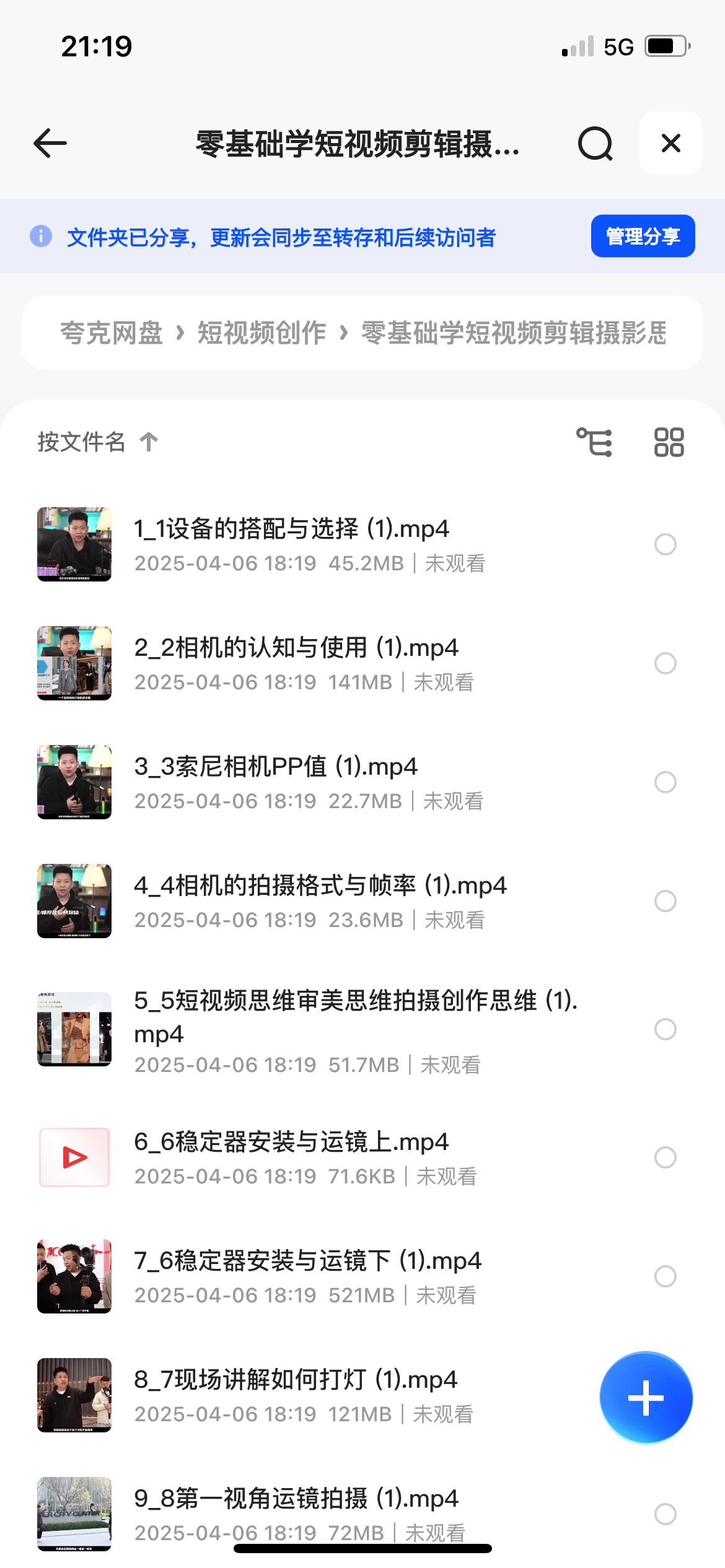This screenshot has width=725, height=1568.
Task: Go back with the arrow icon
Action: pos(50,144)
